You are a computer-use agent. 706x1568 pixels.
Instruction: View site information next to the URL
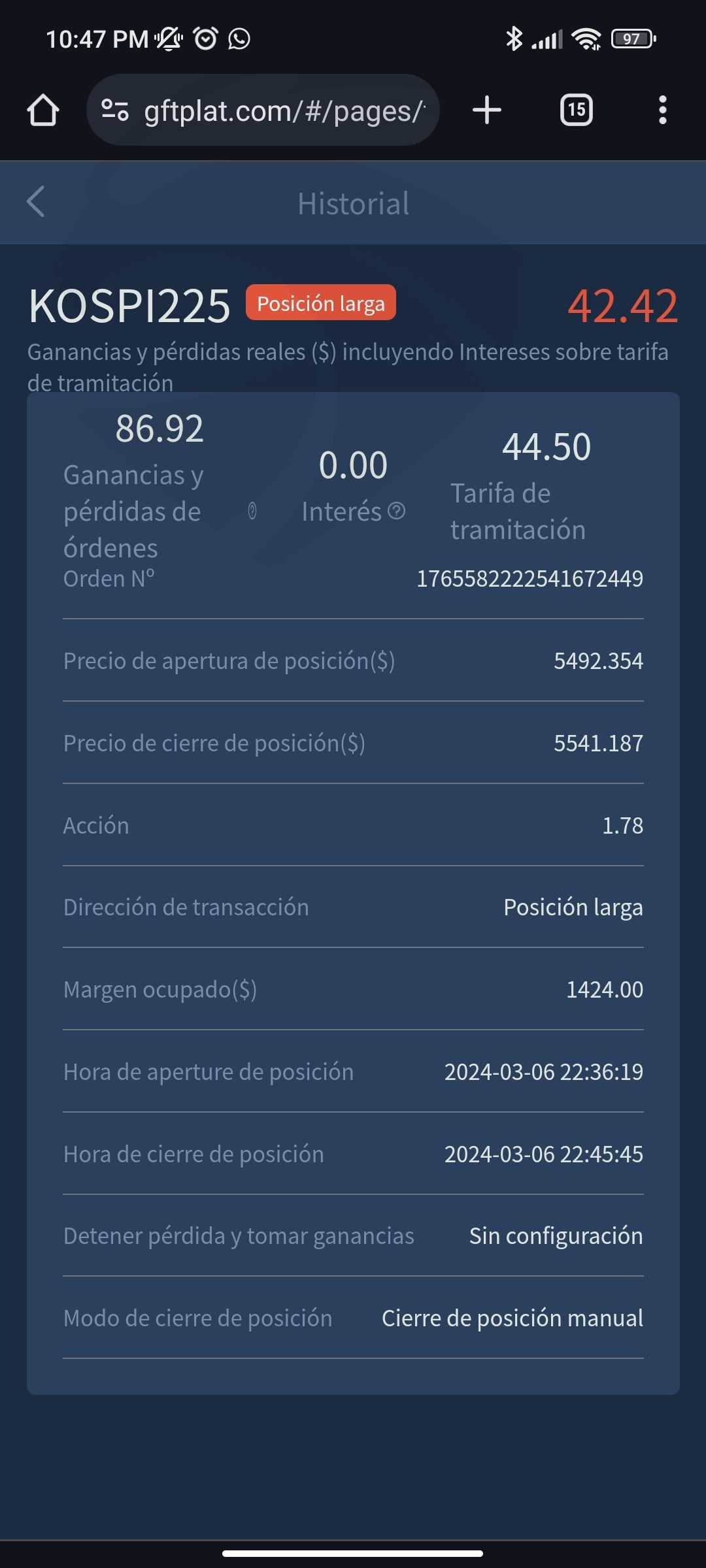tap(115, 110)
